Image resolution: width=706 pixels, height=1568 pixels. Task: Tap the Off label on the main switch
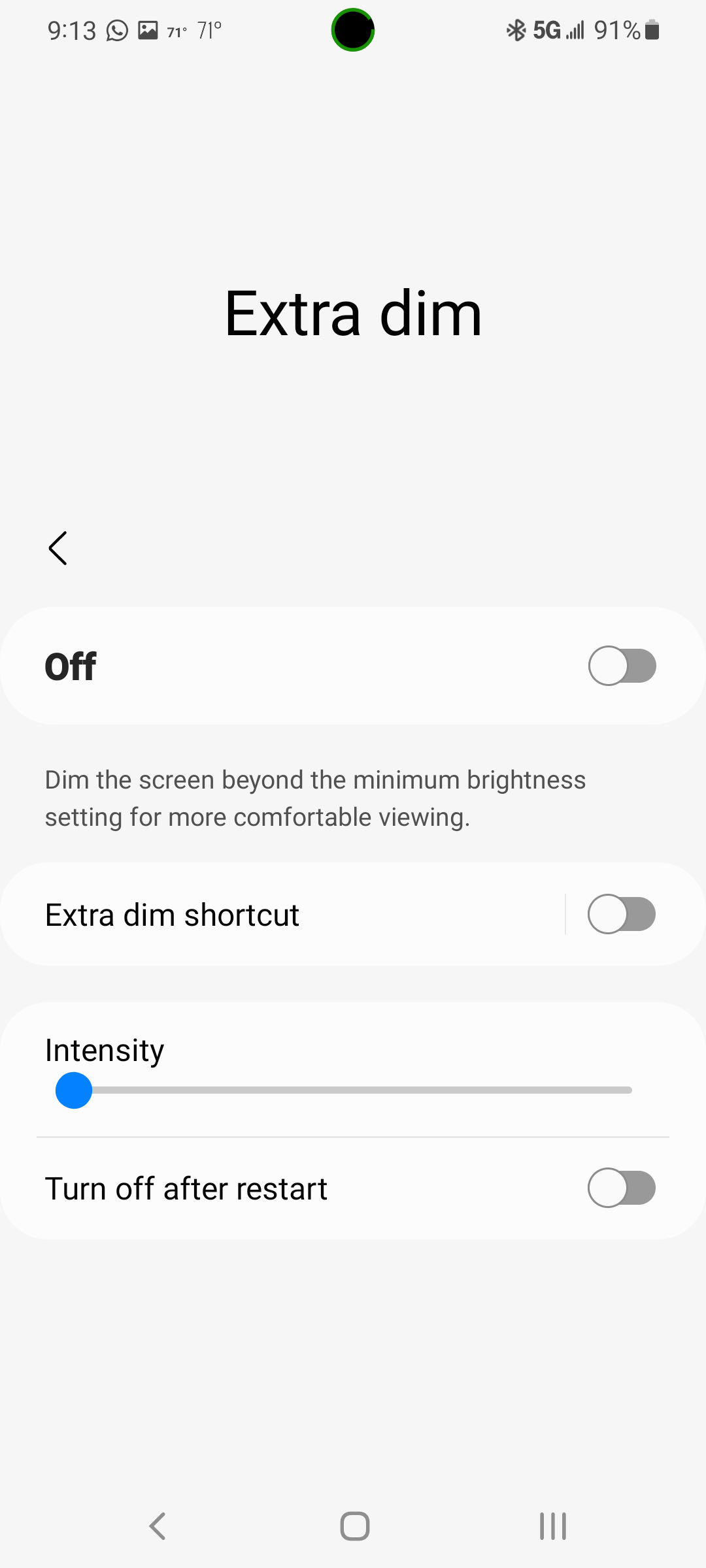(71, 665)
